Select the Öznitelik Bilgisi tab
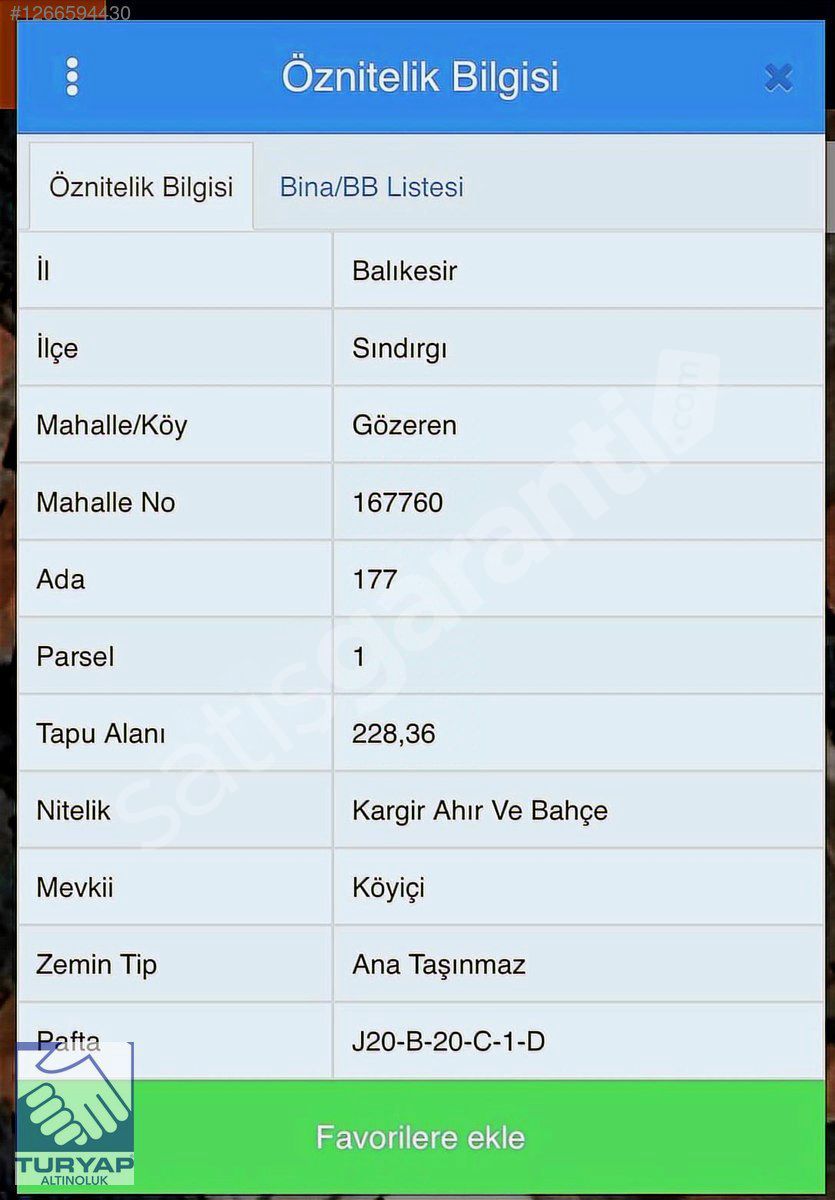835x1200 pixels. 141,187
